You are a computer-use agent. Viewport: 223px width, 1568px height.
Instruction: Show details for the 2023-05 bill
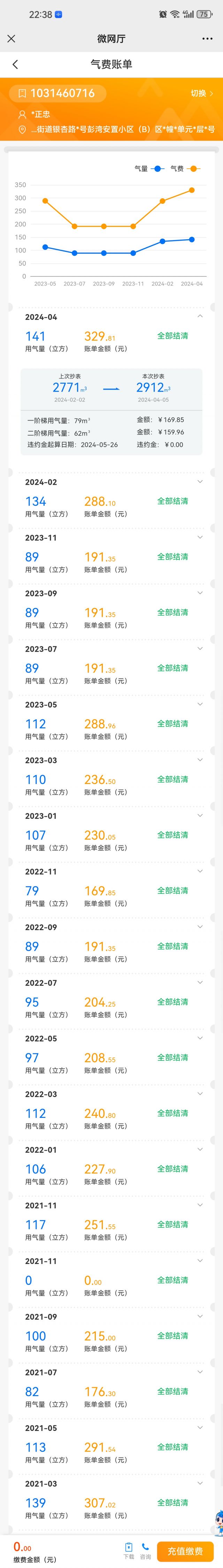(200, 704)
